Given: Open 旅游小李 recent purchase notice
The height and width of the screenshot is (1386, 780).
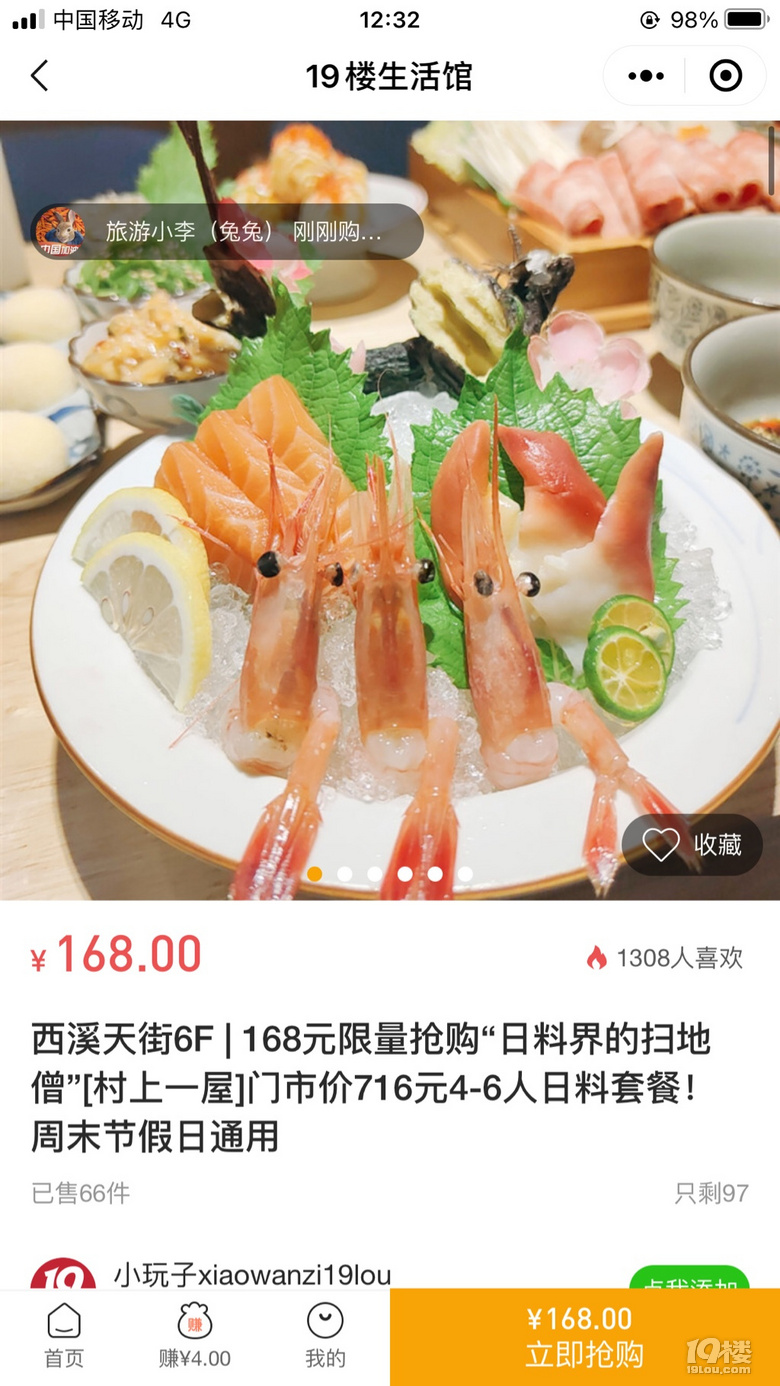Looking at the screenshot, I should coord(227,232).
